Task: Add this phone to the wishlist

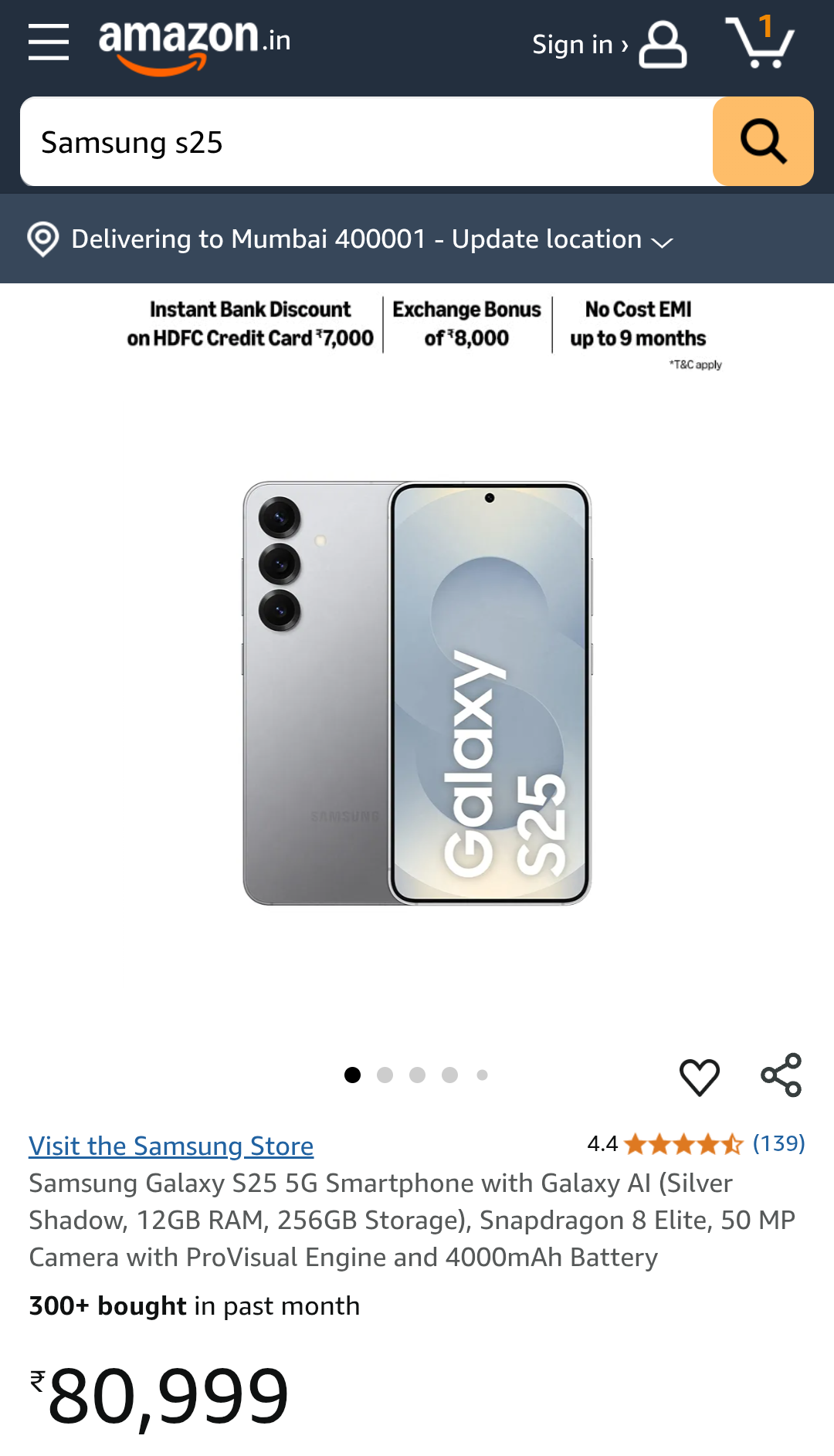Action: point(700,1076)
